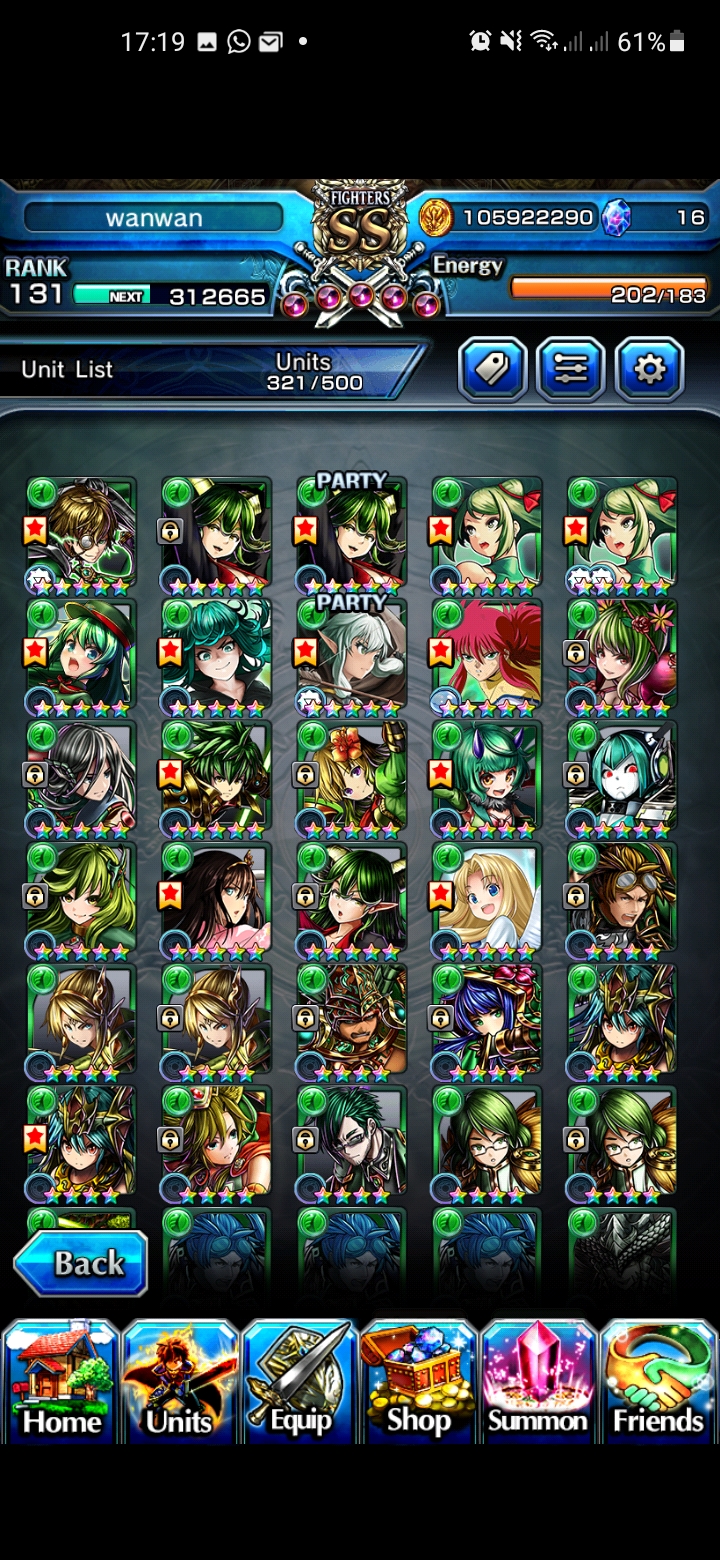Select the white-haired elf unit marked PARTY
720x1560 pixels.
pyautogui.click(x=352, y=655)
